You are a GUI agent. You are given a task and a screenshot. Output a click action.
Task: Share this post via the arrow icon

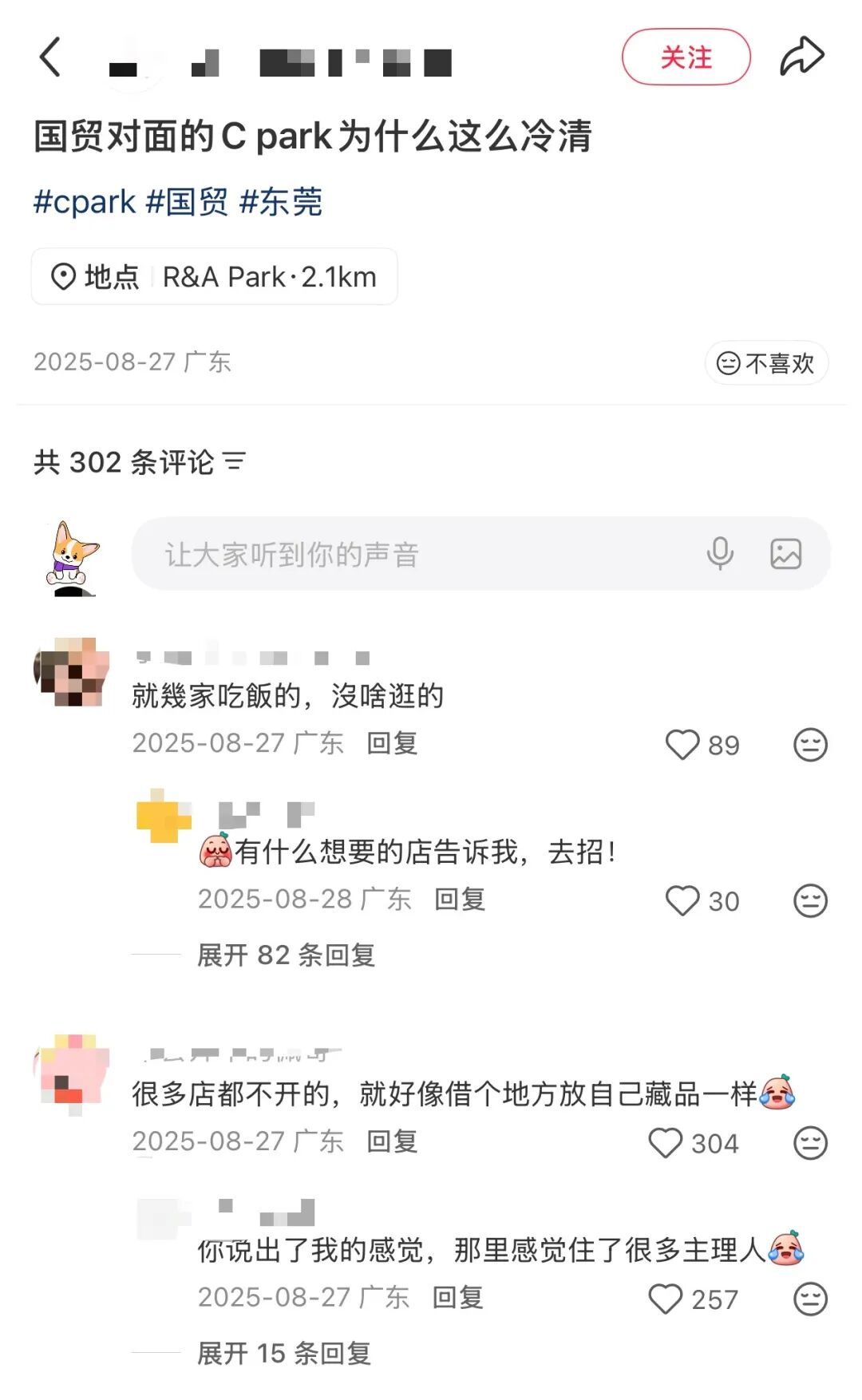801,57
